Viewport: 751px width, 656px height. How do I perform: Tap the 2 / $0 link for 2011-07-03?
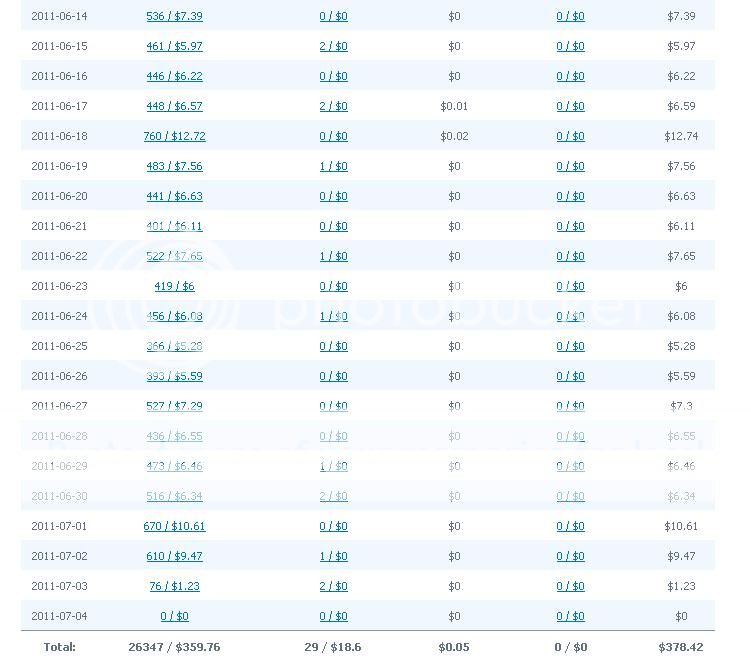333,586
